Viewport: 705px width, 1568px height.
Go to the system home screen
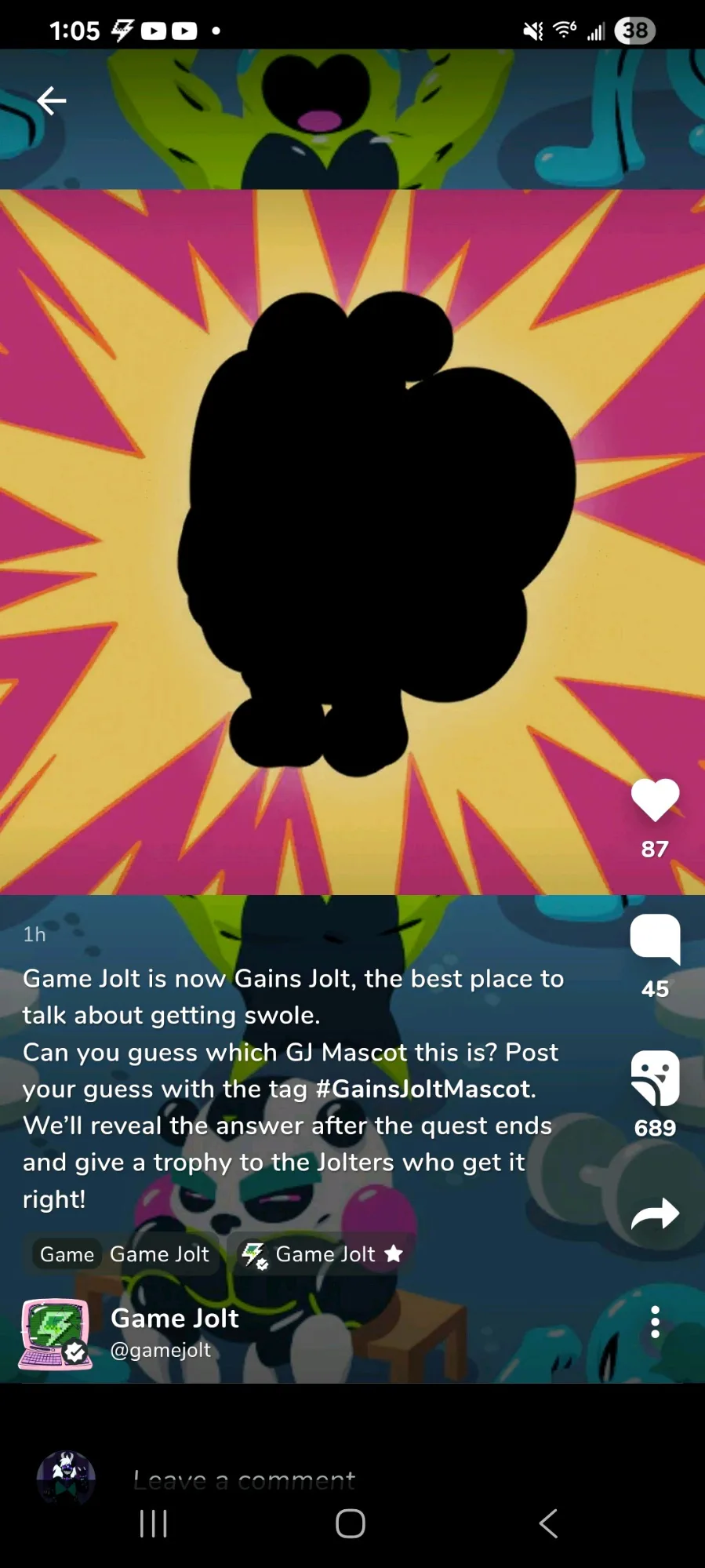pos(351,1524)
